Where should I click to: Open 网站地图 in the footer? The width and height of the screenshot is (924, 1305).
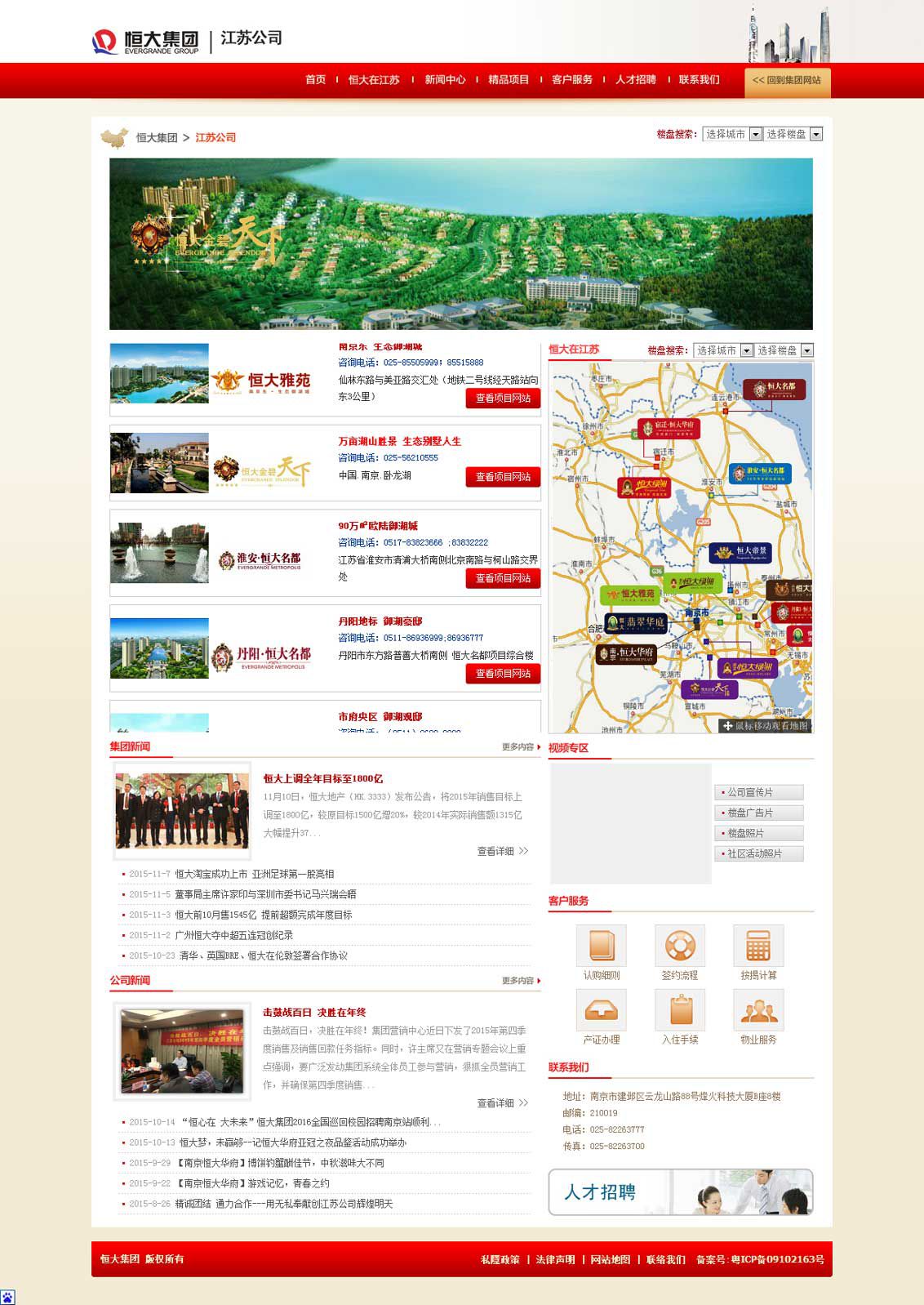(x=611, y=1259)
